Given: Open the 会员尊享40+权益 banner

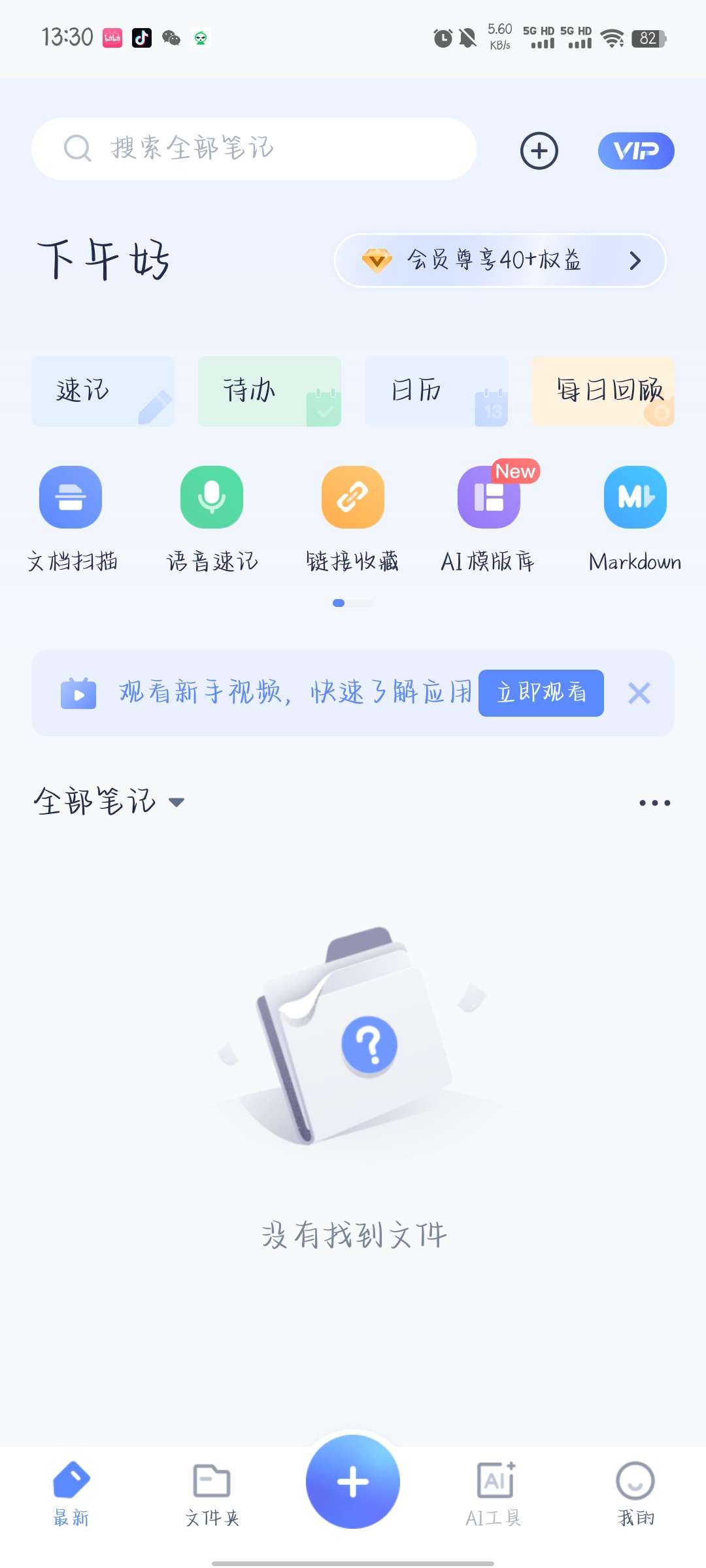Looking at the screenshot, I should click(500, 261).
